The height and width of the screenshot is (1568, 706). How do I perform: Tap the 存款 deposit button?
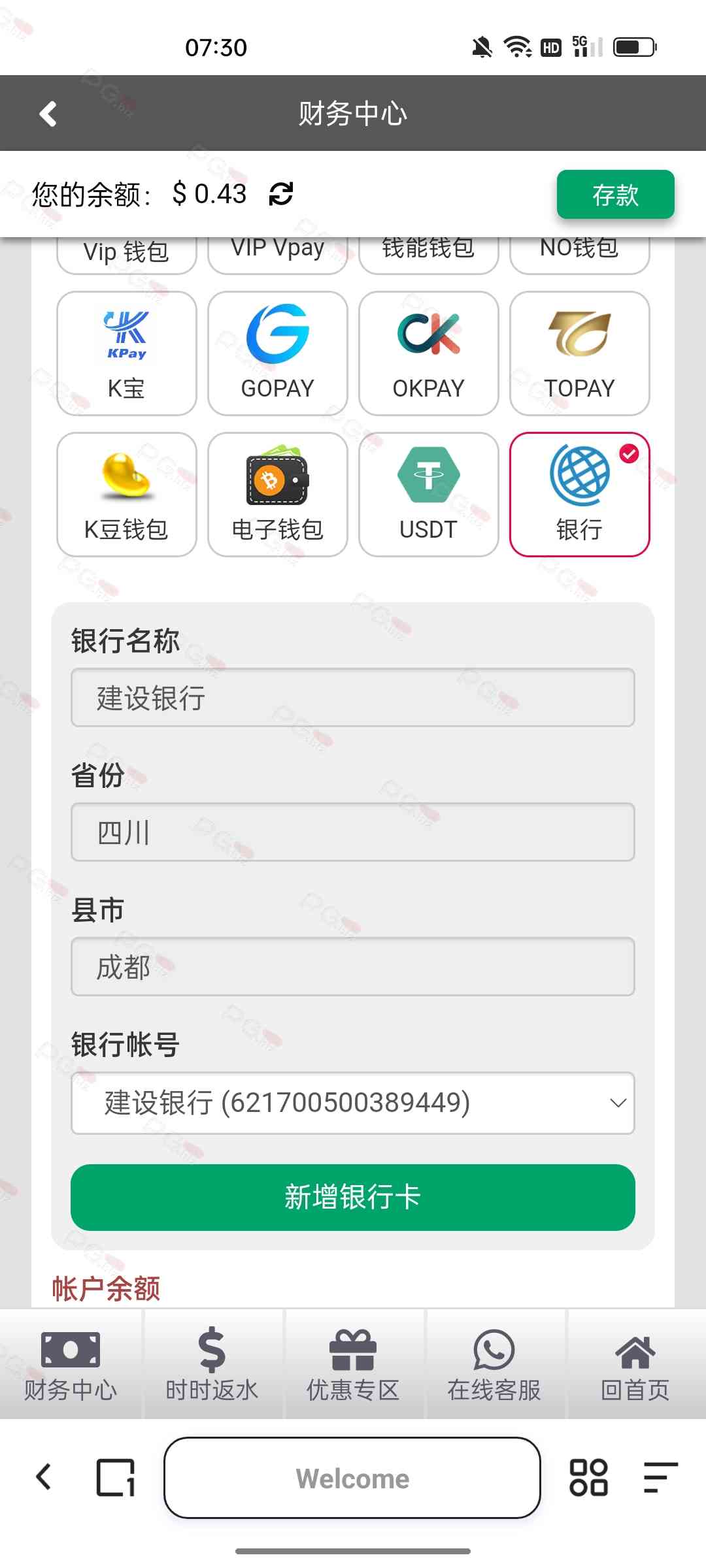(x=615, y=195)
